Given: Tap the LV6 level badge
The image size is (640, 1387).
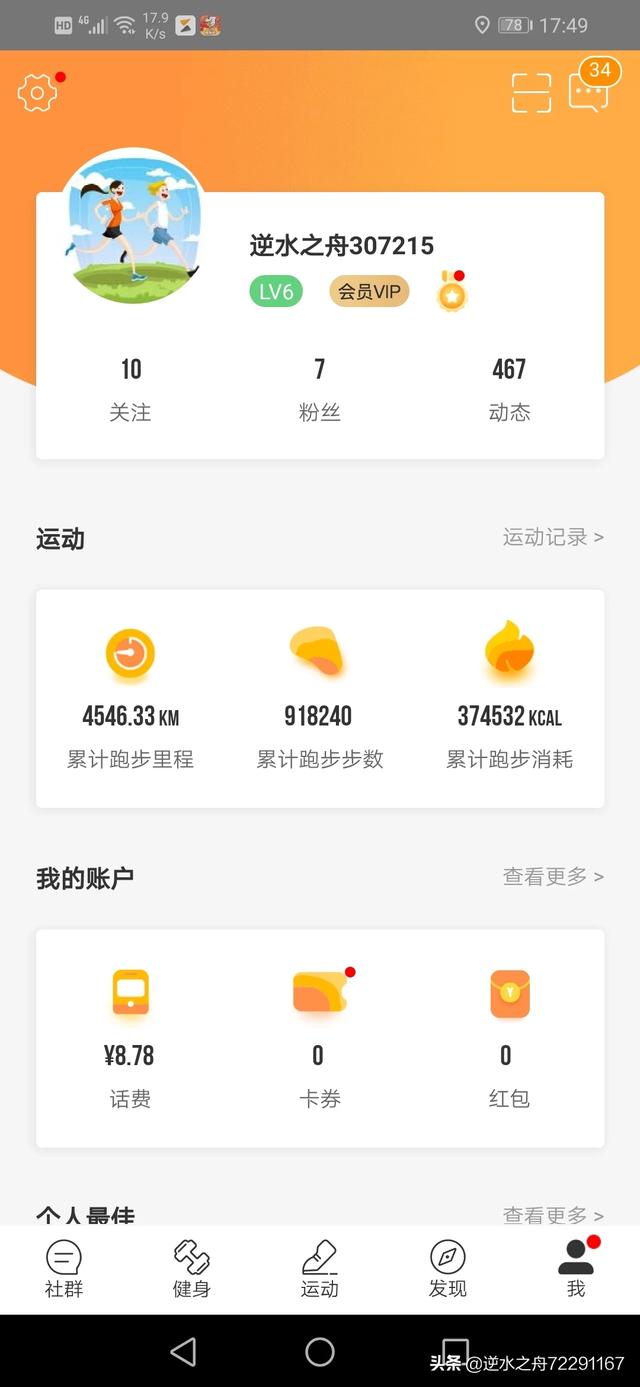Looking at the screenshot, I should [276, 291].
